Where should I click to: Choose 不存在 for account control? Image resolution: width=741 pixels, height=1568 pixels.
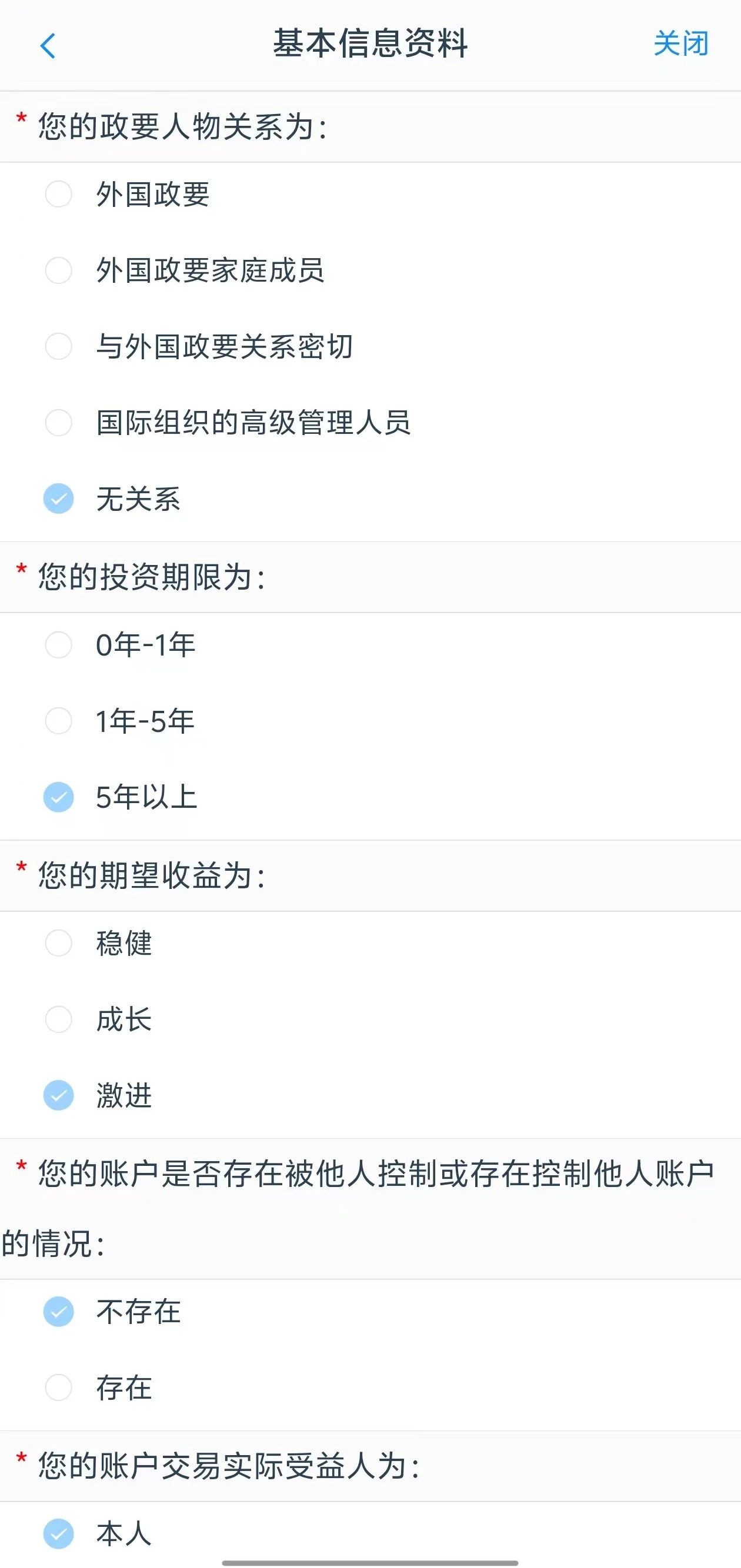58,1312
